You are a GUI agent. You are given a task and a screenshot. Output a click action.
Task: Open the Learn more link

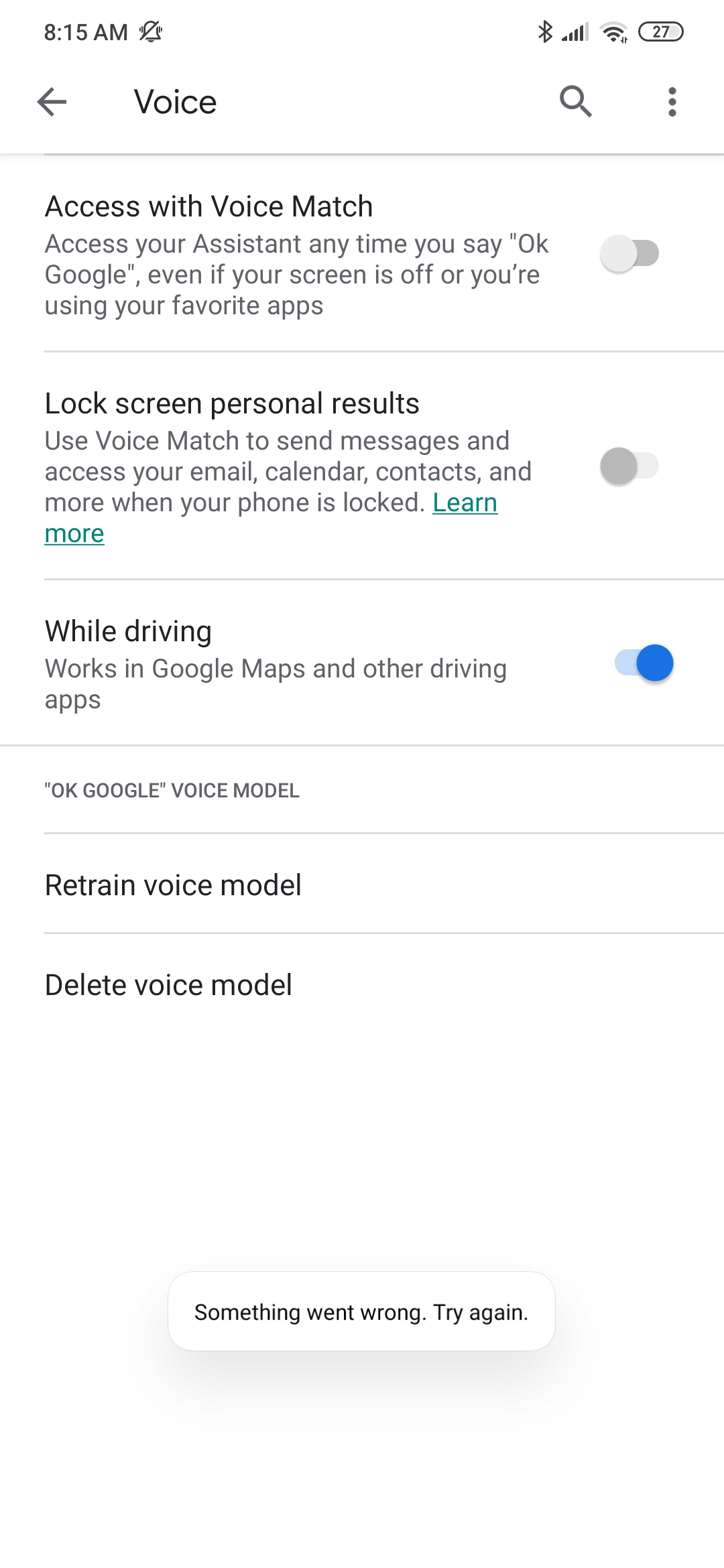(x=465, y=503)
